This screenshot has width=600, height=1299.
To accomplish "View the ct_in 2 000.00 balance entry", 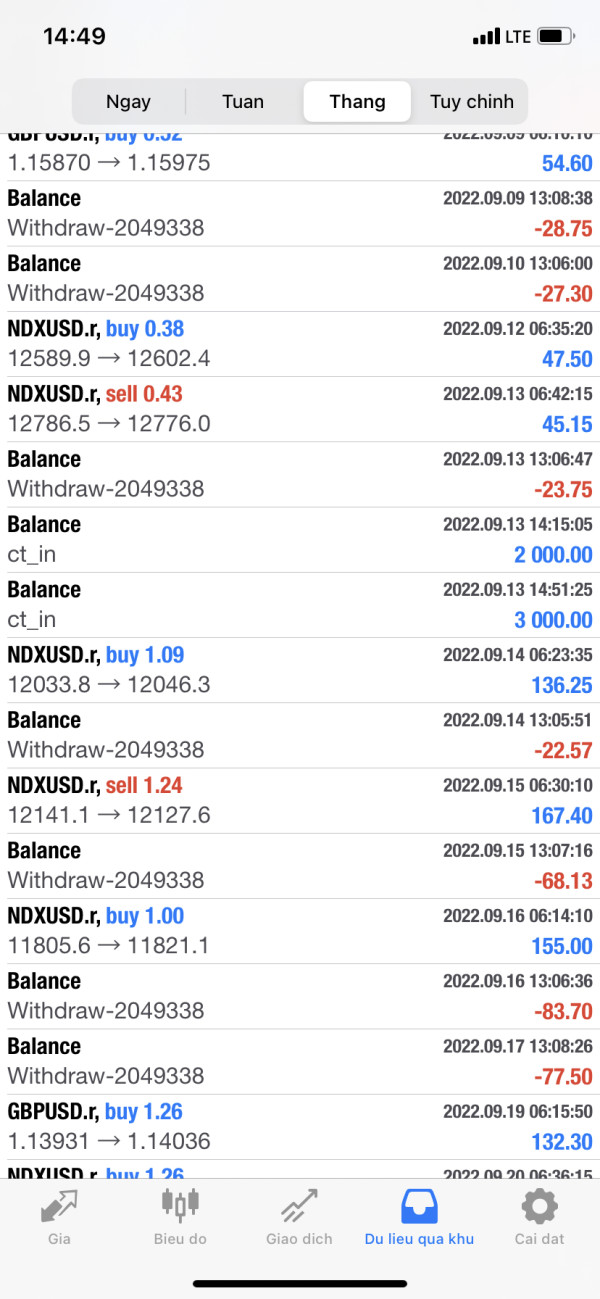I will coord(300,540).
